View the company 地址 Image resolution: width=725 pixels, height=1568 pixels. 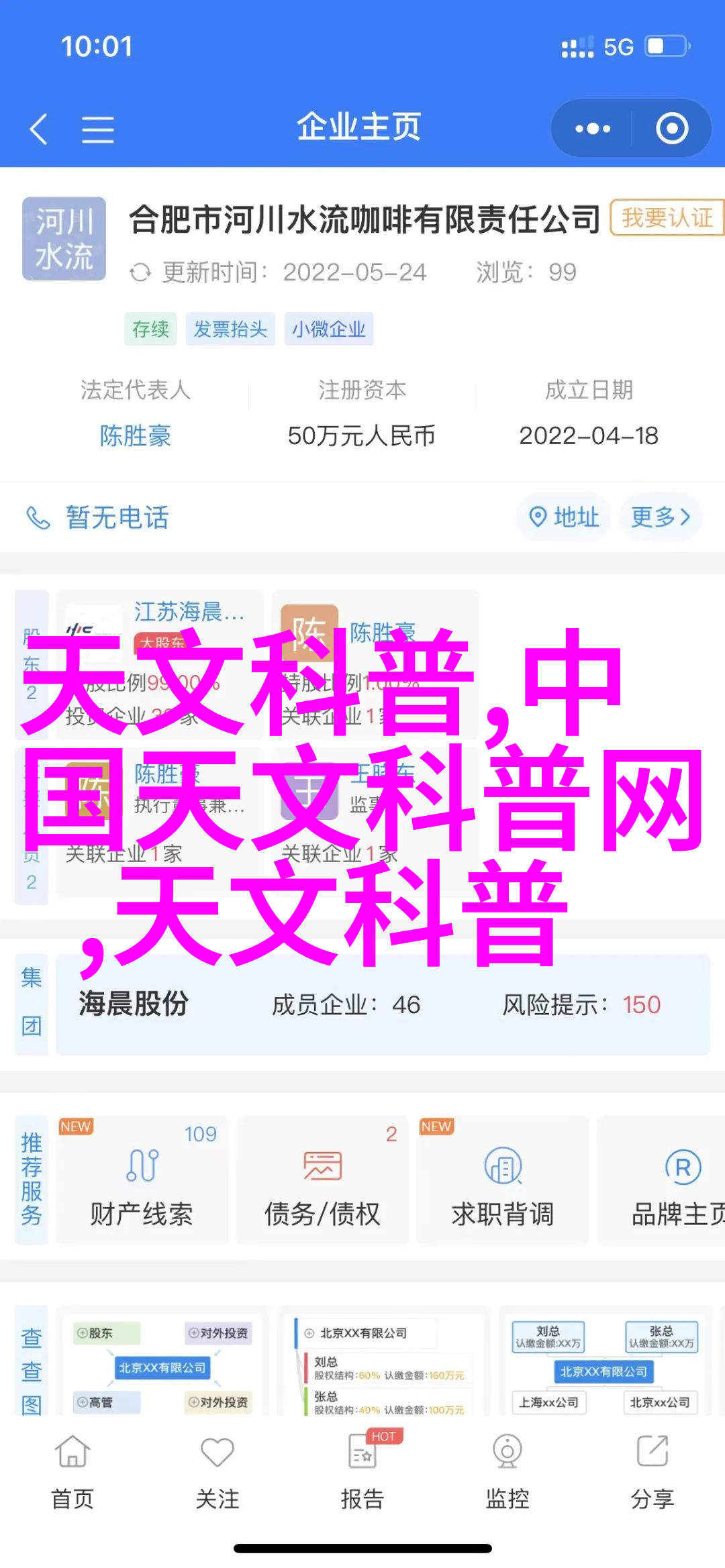564,517
